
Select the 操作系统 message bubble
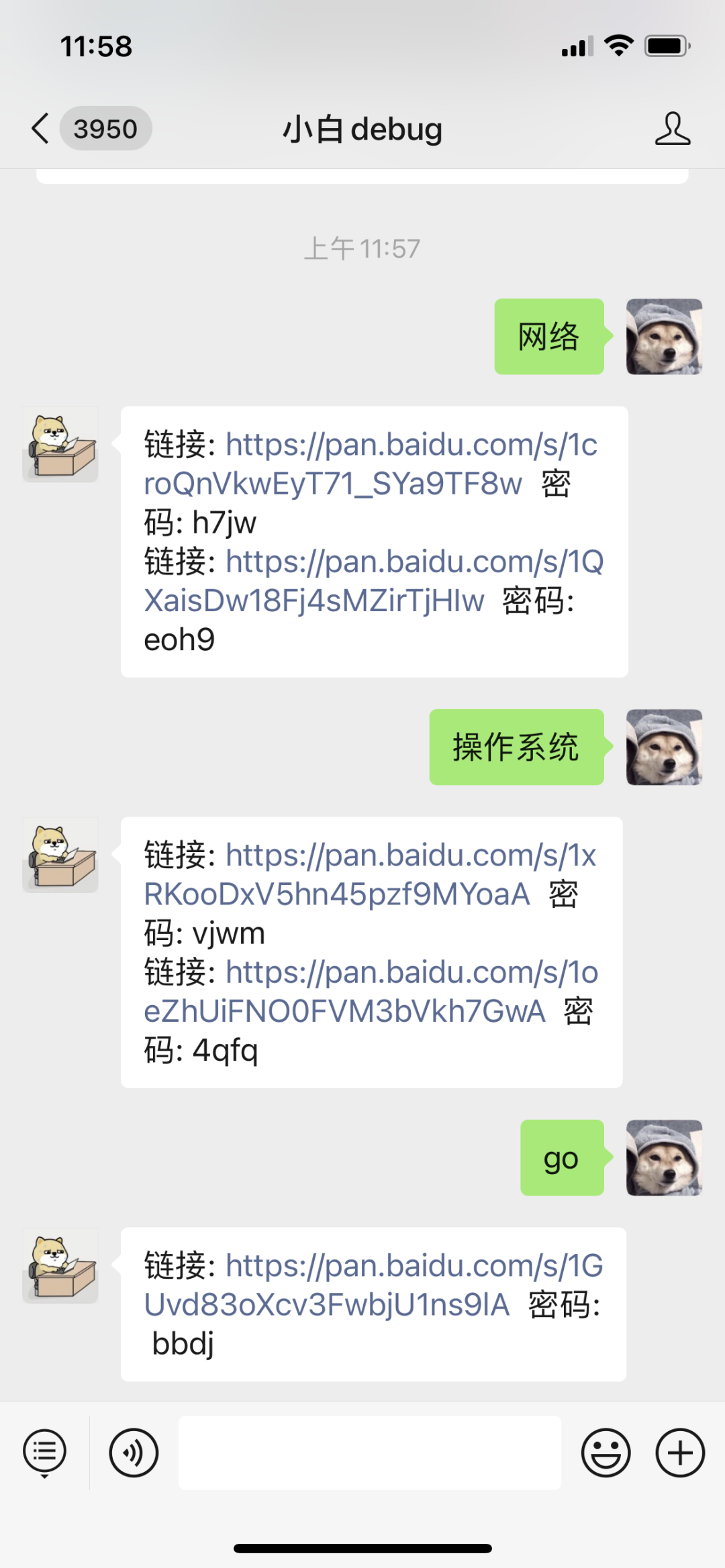click(517, 747)
